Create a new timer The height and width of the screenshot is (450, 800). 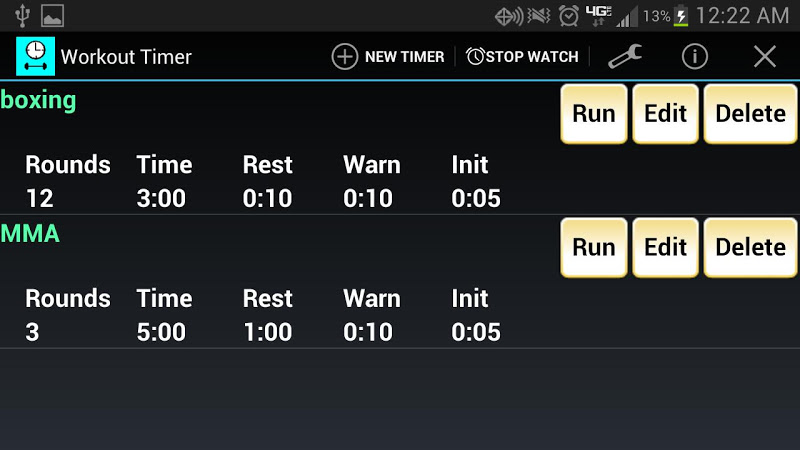388,57
